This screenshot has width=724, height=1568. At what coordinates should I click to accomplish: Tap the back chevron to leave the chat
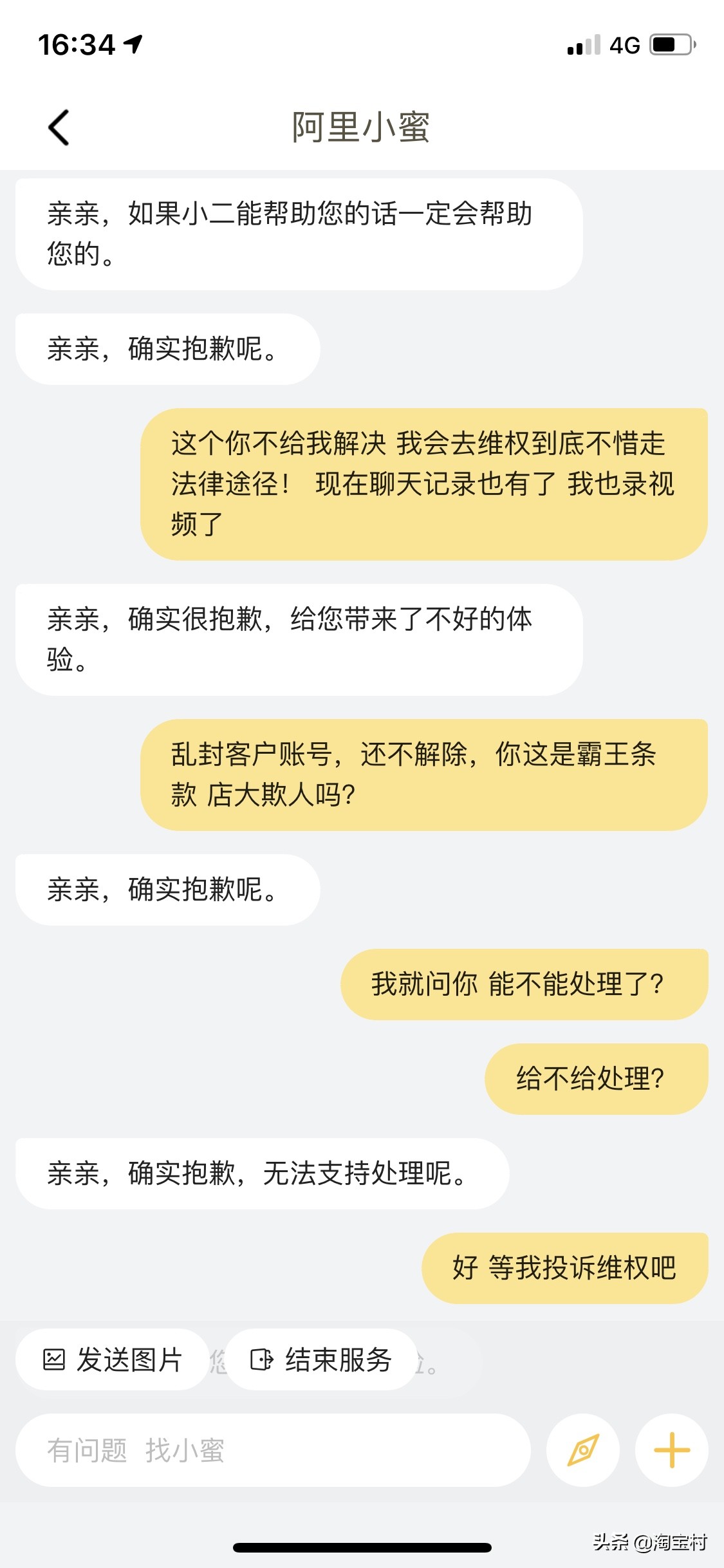click(x=59, y=127)
